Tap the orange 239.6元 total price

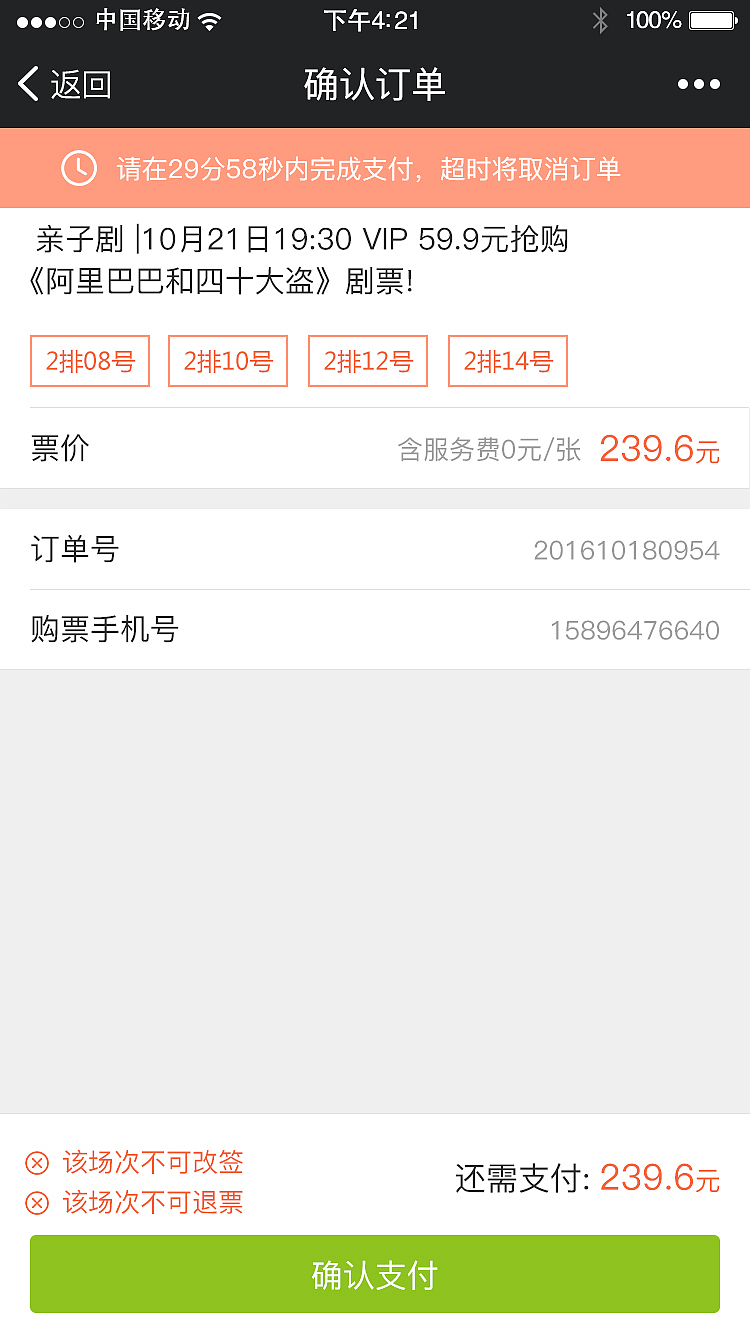coord(658,1180)
